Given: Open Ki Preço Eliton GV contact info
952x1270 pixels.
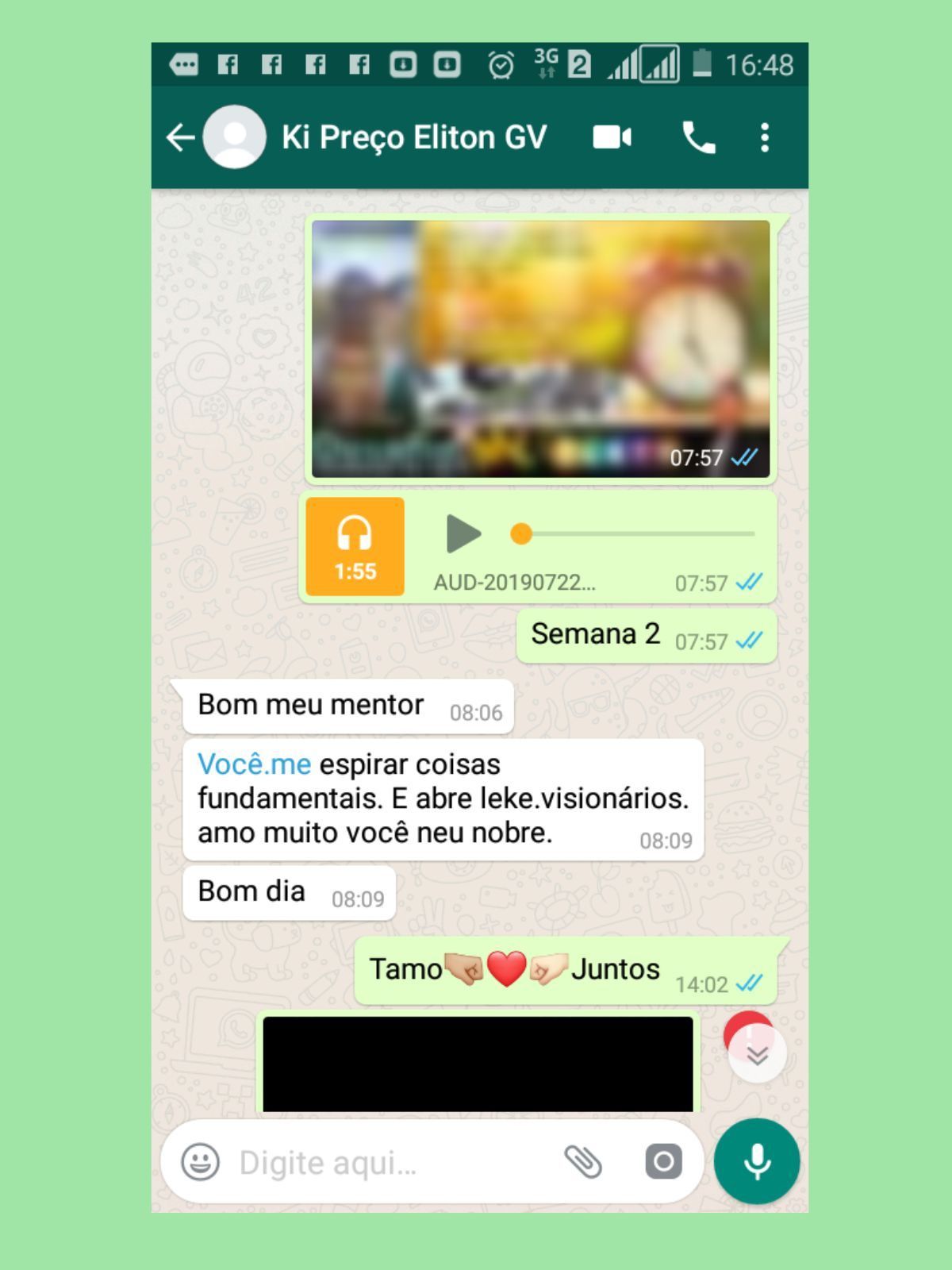Looking at the screenshot, I should [413, 137].
